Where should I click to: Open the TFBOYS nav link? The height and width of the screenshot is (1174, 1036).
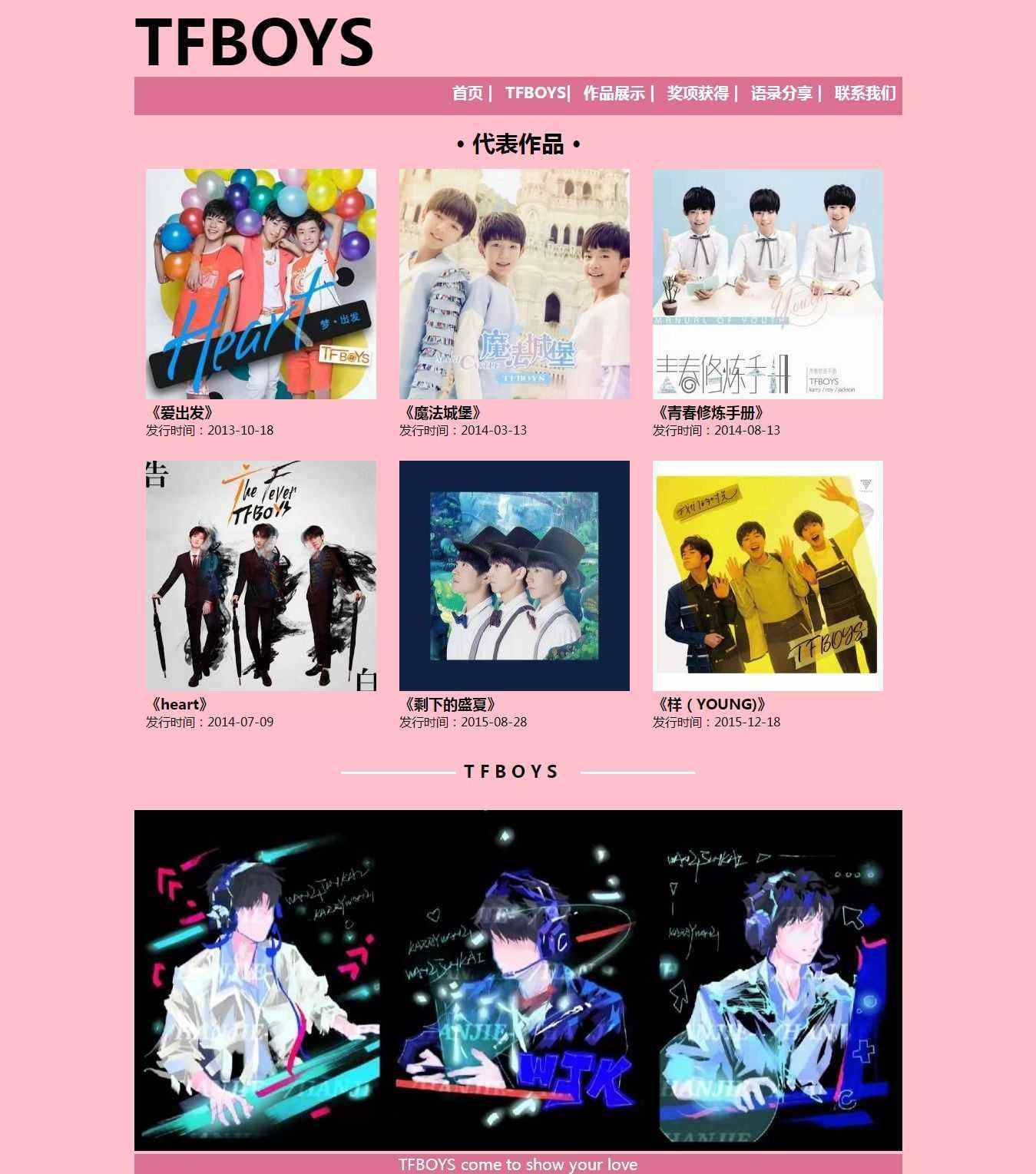(x=535, y=93)
